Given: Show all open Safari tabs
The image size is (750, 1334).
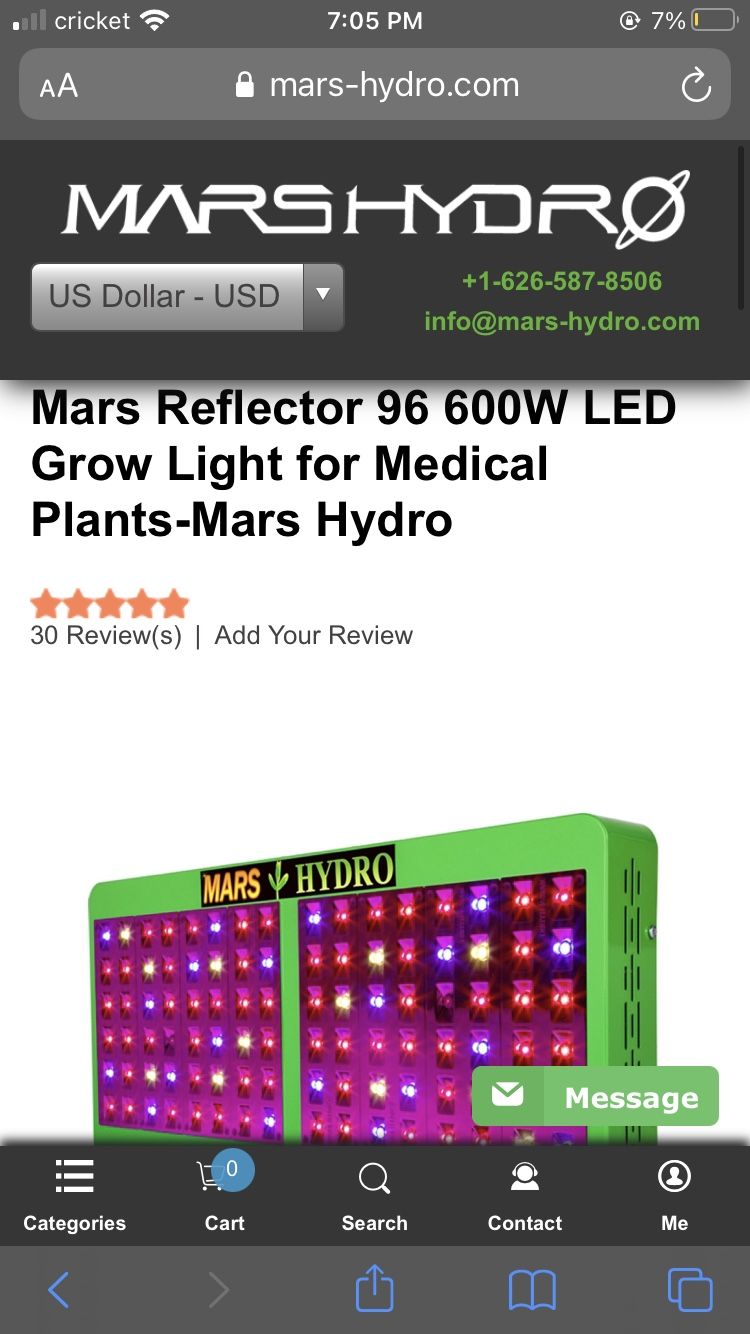Looking at the screenshot, I should tap(690, 1290).
